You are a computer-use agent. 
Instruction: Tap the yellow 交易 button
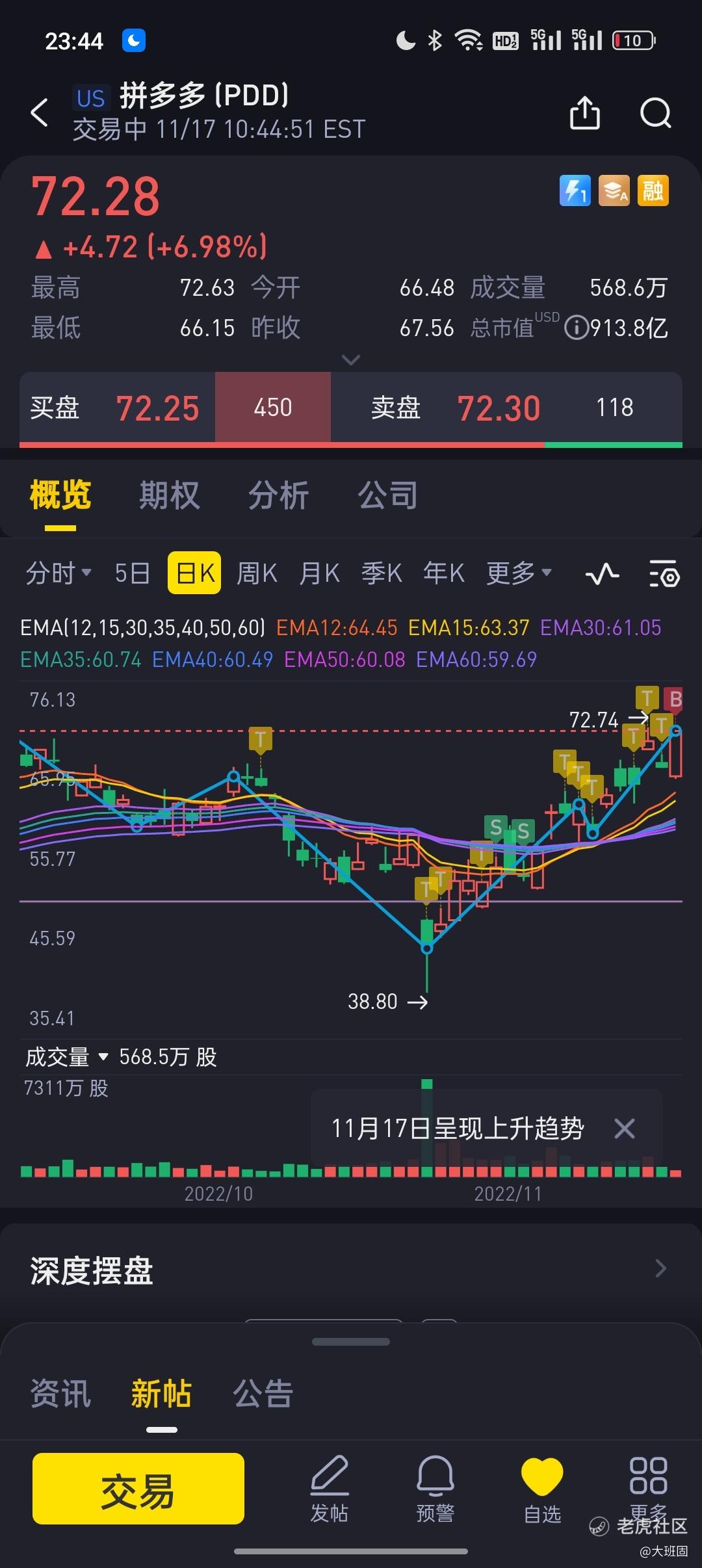pos(138,1489)
